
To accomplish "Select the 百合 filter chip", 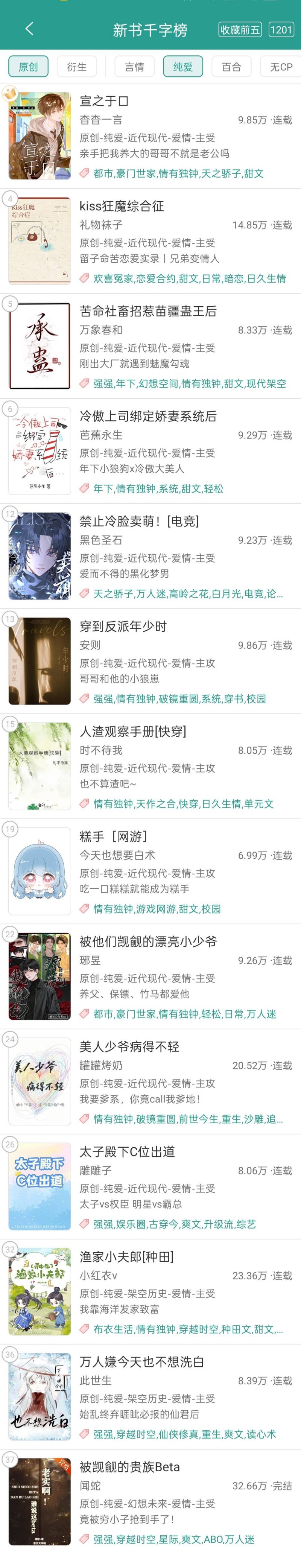I will [x=231, y=67].
